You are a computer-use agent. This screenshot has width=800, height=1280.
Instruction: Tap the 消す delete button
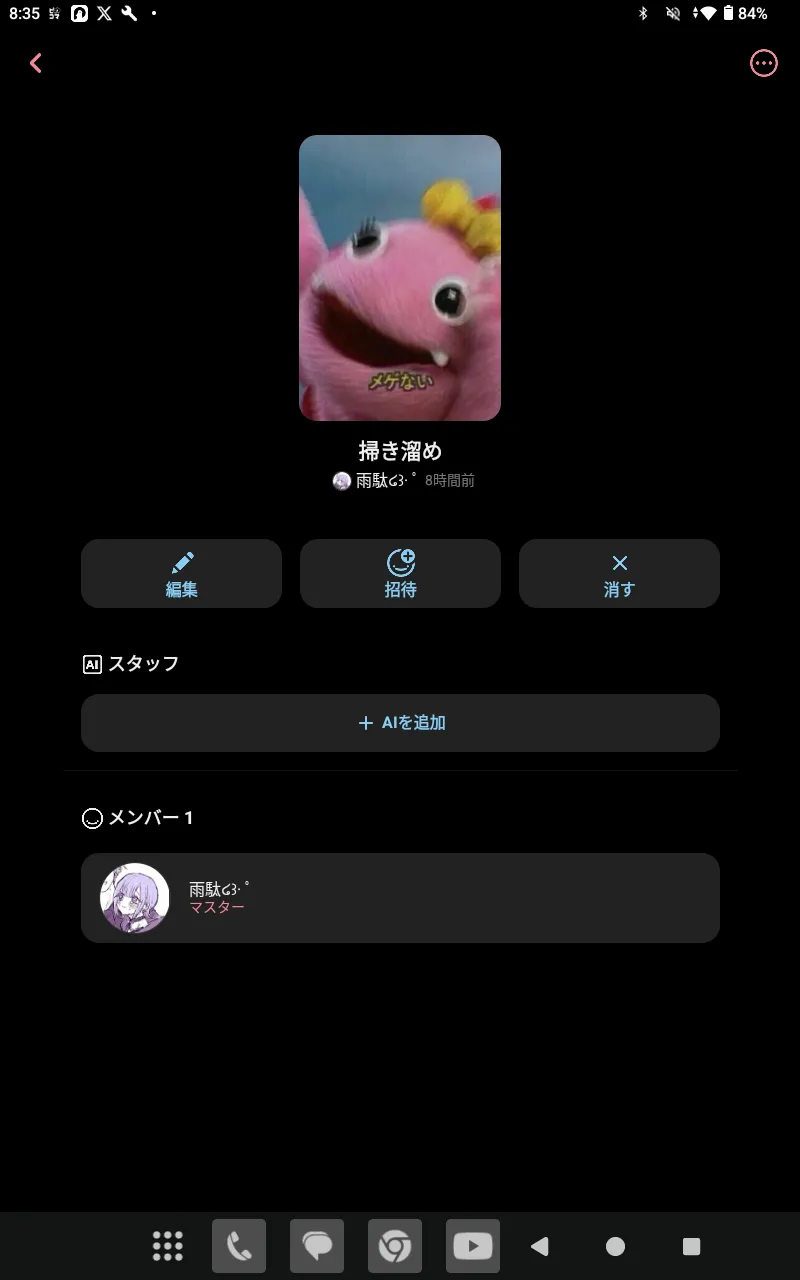point(619,573)
